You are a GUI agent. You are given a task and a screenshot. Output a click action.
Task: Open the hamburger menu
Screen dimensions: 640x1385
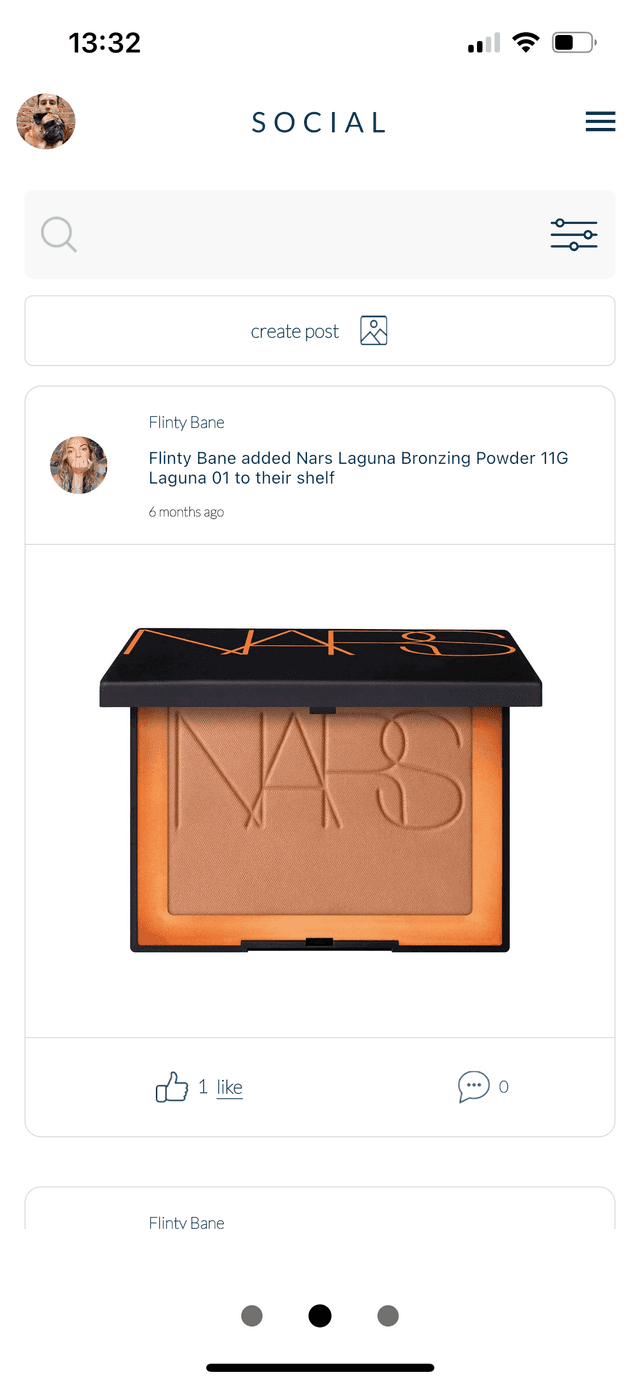coord(600,122)
